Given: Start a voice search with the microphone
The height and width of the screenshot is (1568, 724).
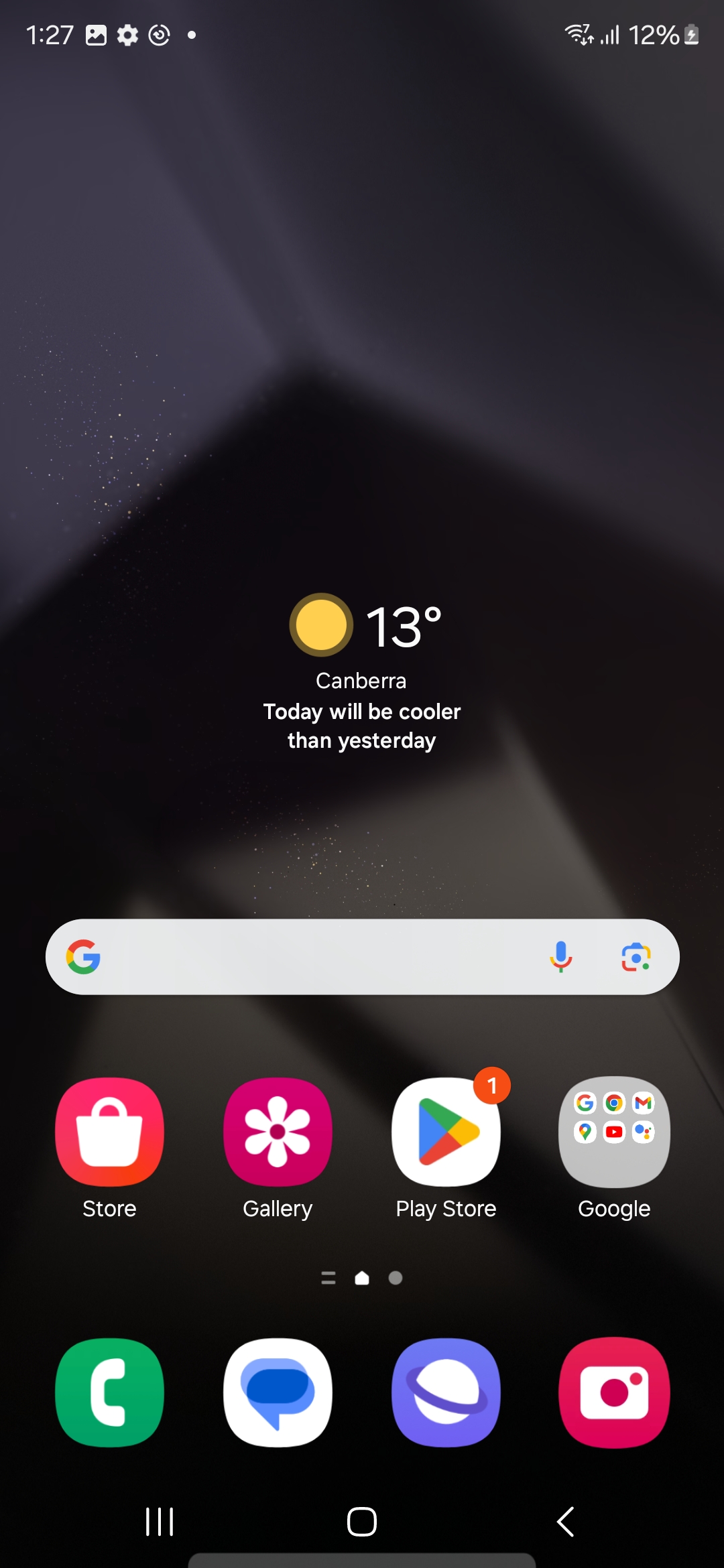Looking at the screenshot, I should 561,957.
